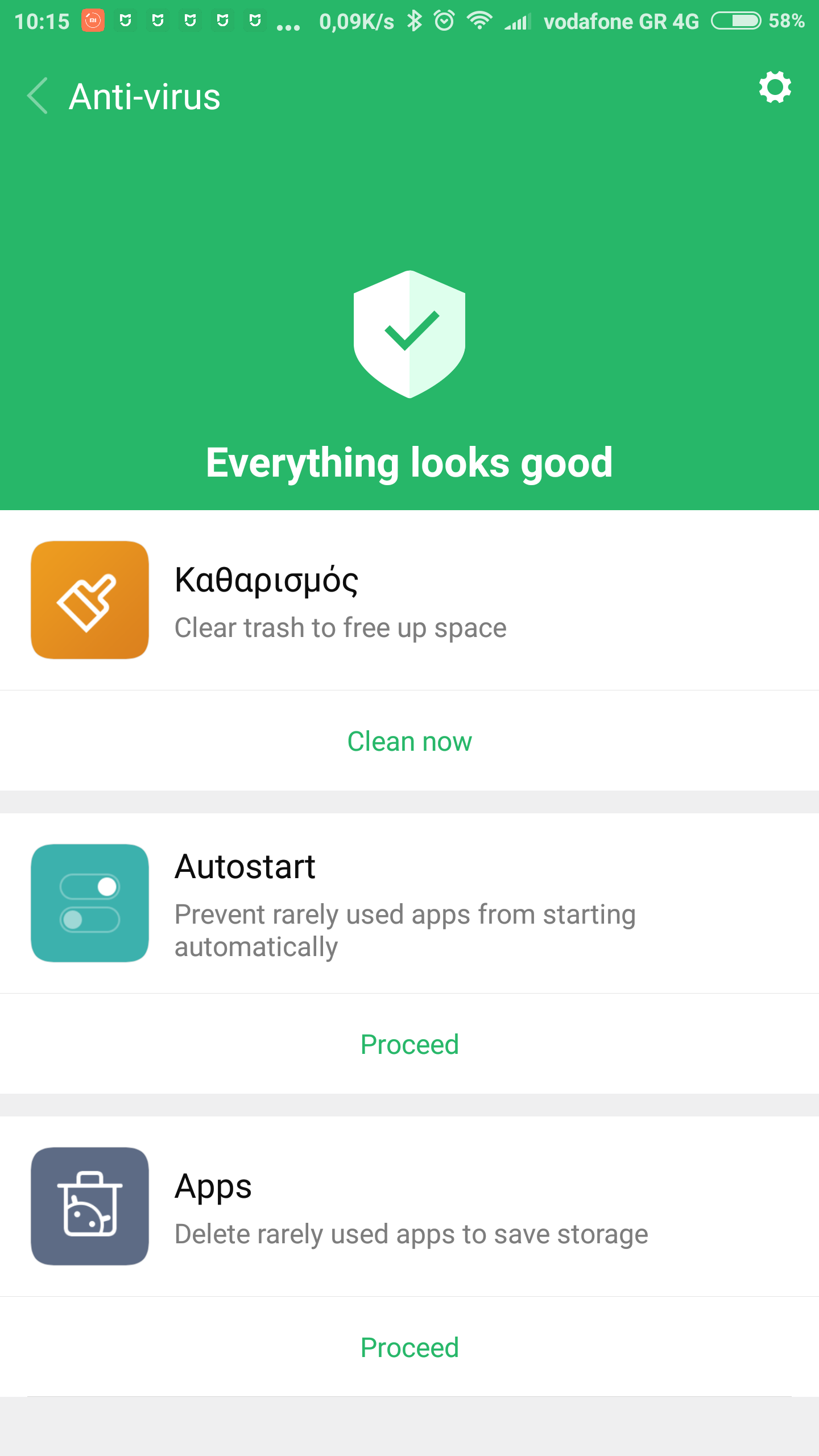Viewport: 819px width, 1456px height.
Task: Go back from the Anti-virus screen
Action: tap(38, 96)
